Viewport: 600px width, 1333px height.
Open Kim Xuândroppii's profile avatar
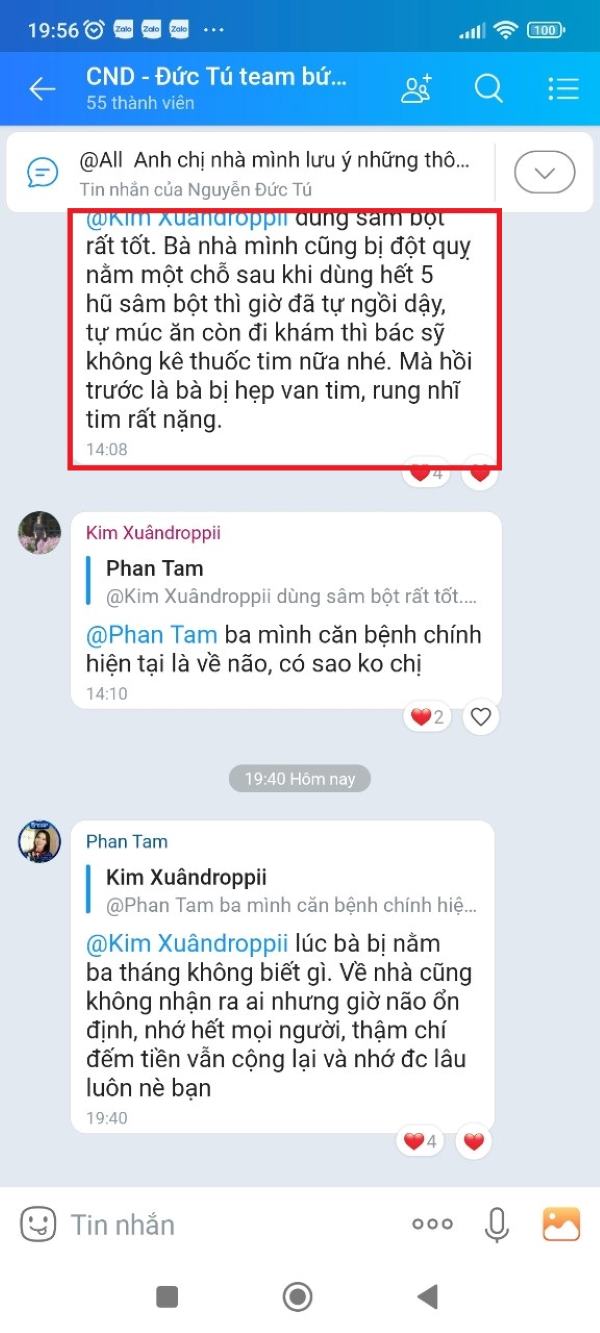[39, 532]
